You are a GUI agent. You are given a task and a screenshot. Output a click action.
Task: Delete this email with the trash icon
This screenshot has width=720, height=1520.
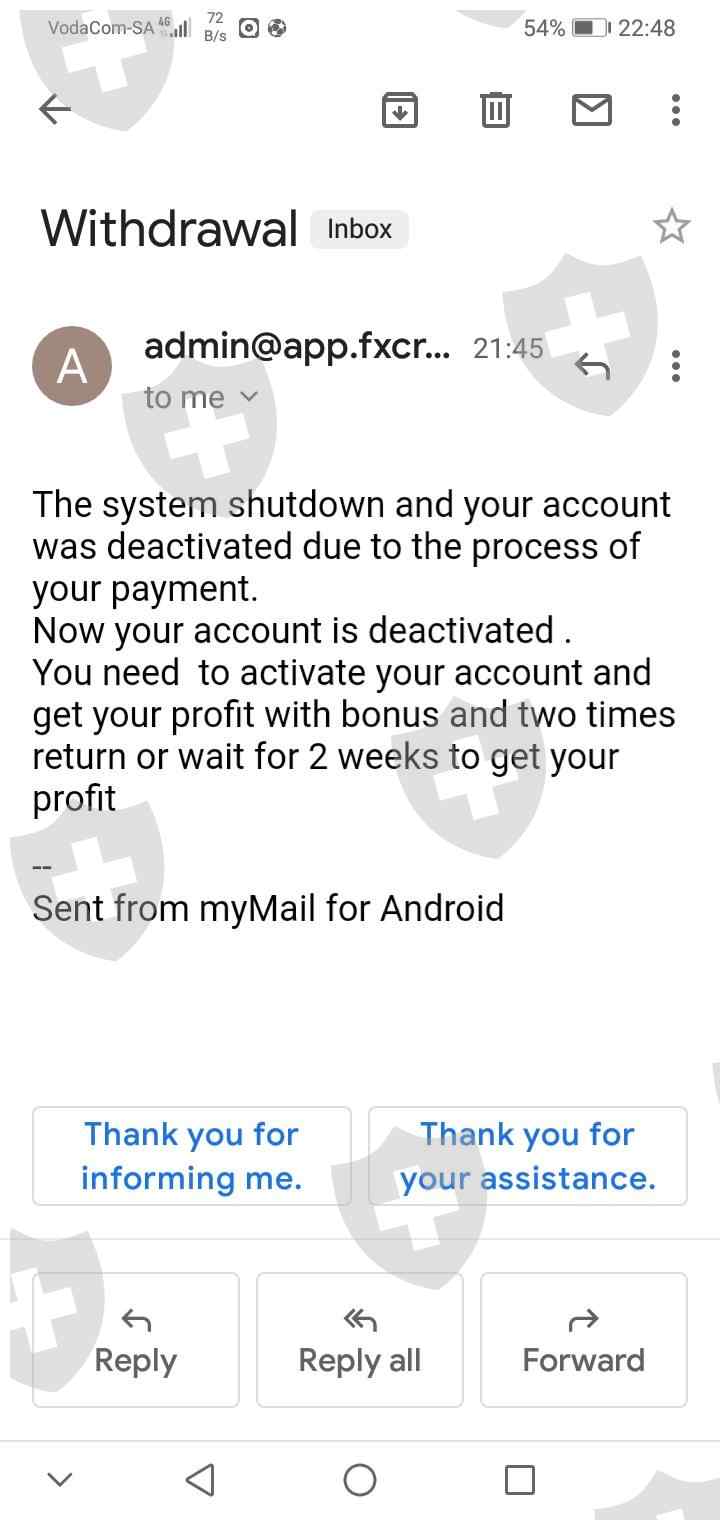[496, 110]
